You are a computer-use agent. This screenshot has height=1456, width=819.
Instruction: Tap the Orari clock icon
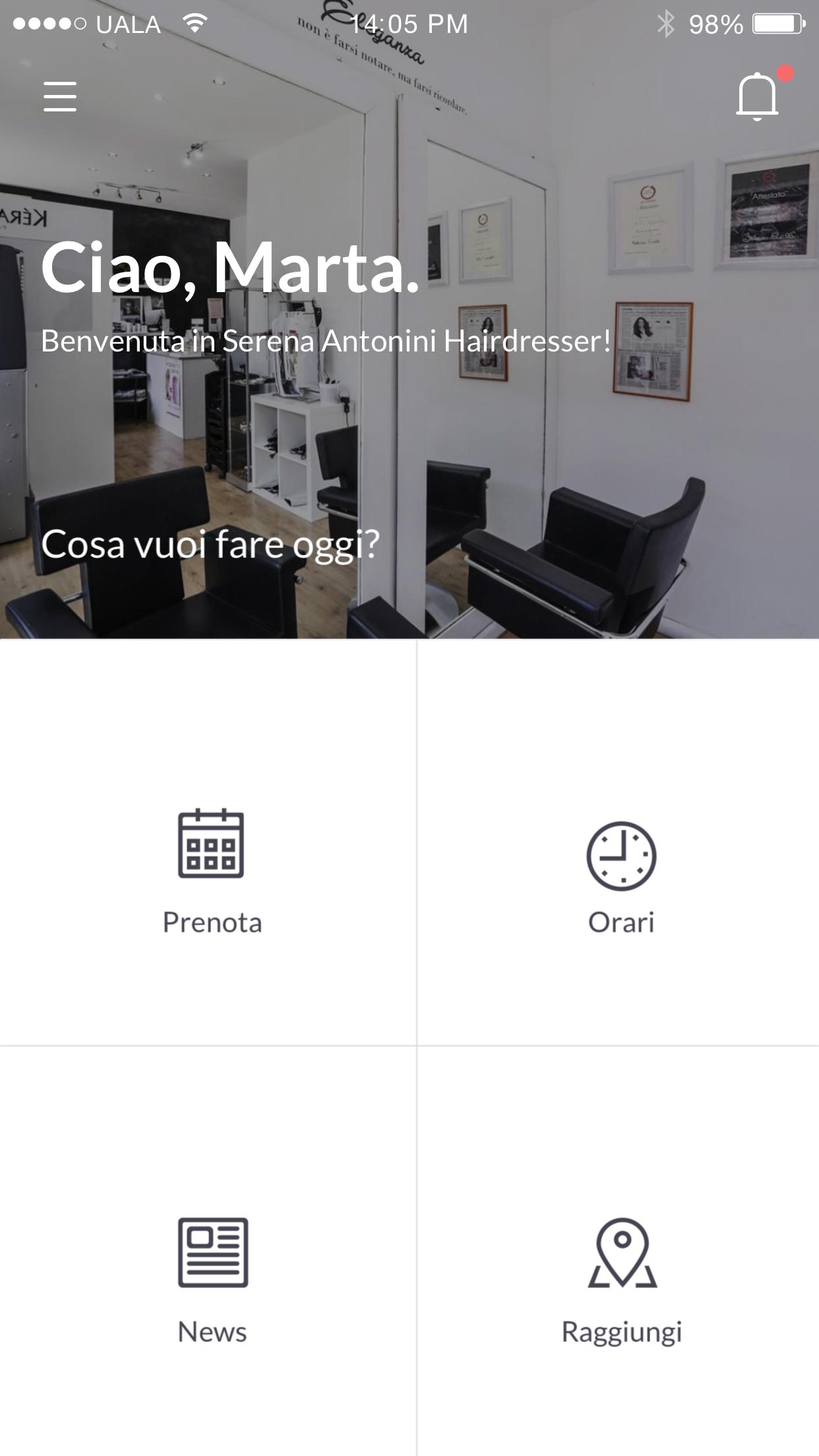click(x=620, y=855)
